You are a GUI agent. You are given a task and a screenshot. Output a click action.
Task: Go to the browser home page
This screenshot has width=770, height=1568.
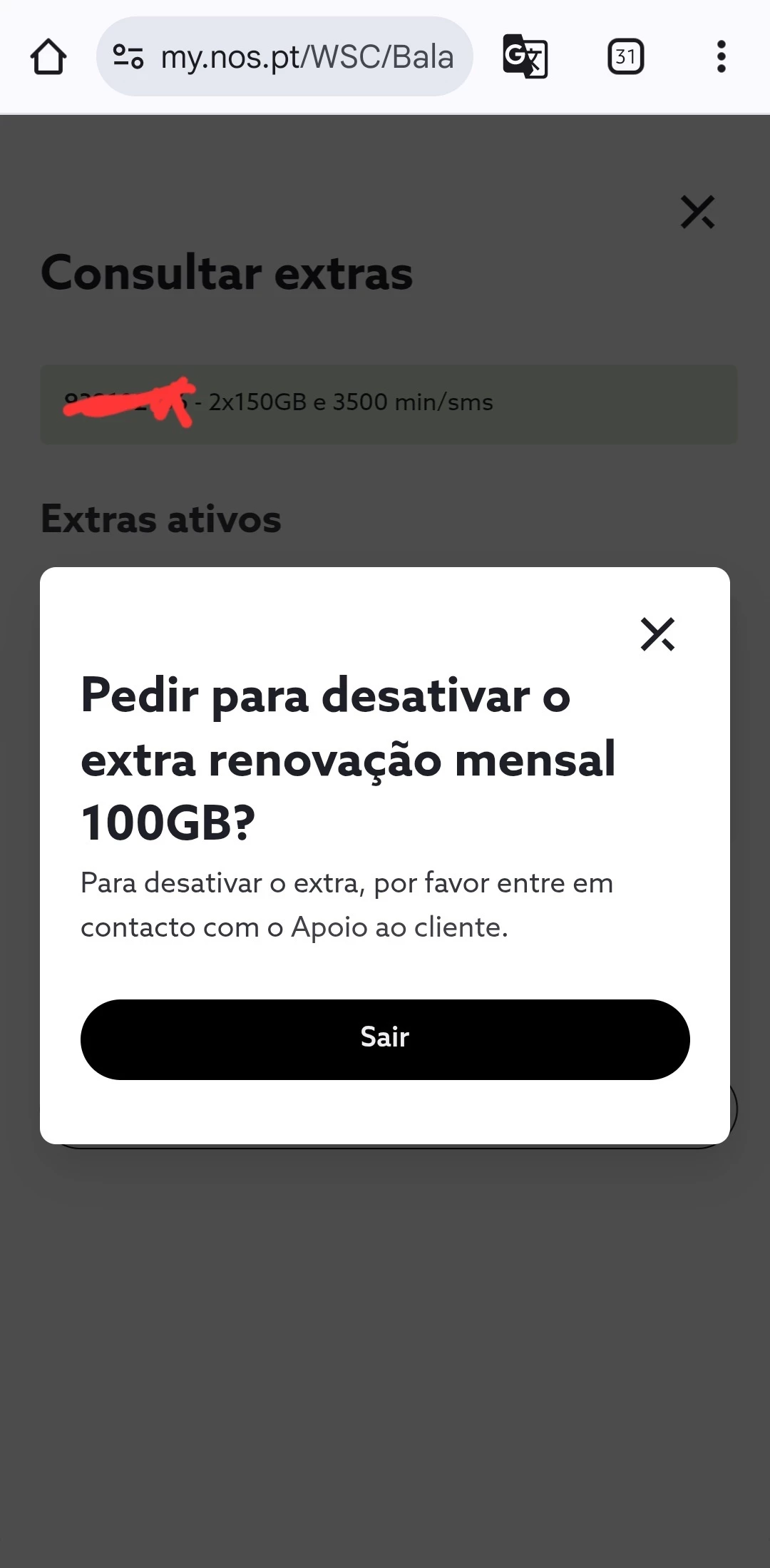pyautogui.click(x=48, y=57)
